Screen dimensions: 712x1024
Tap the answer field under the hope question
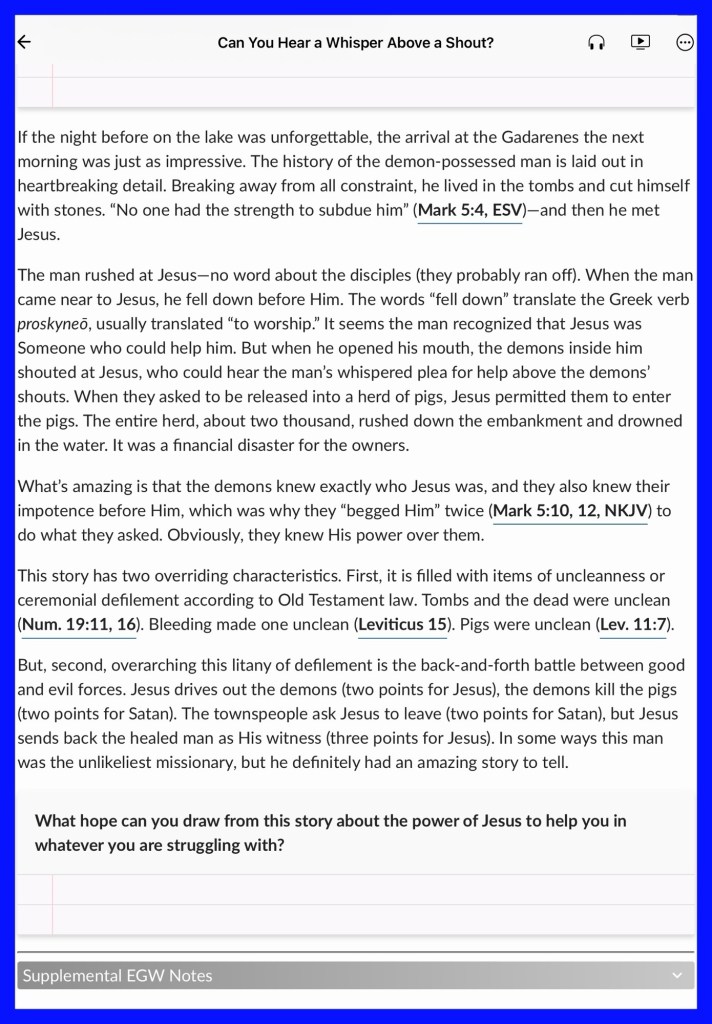point(356,904)
